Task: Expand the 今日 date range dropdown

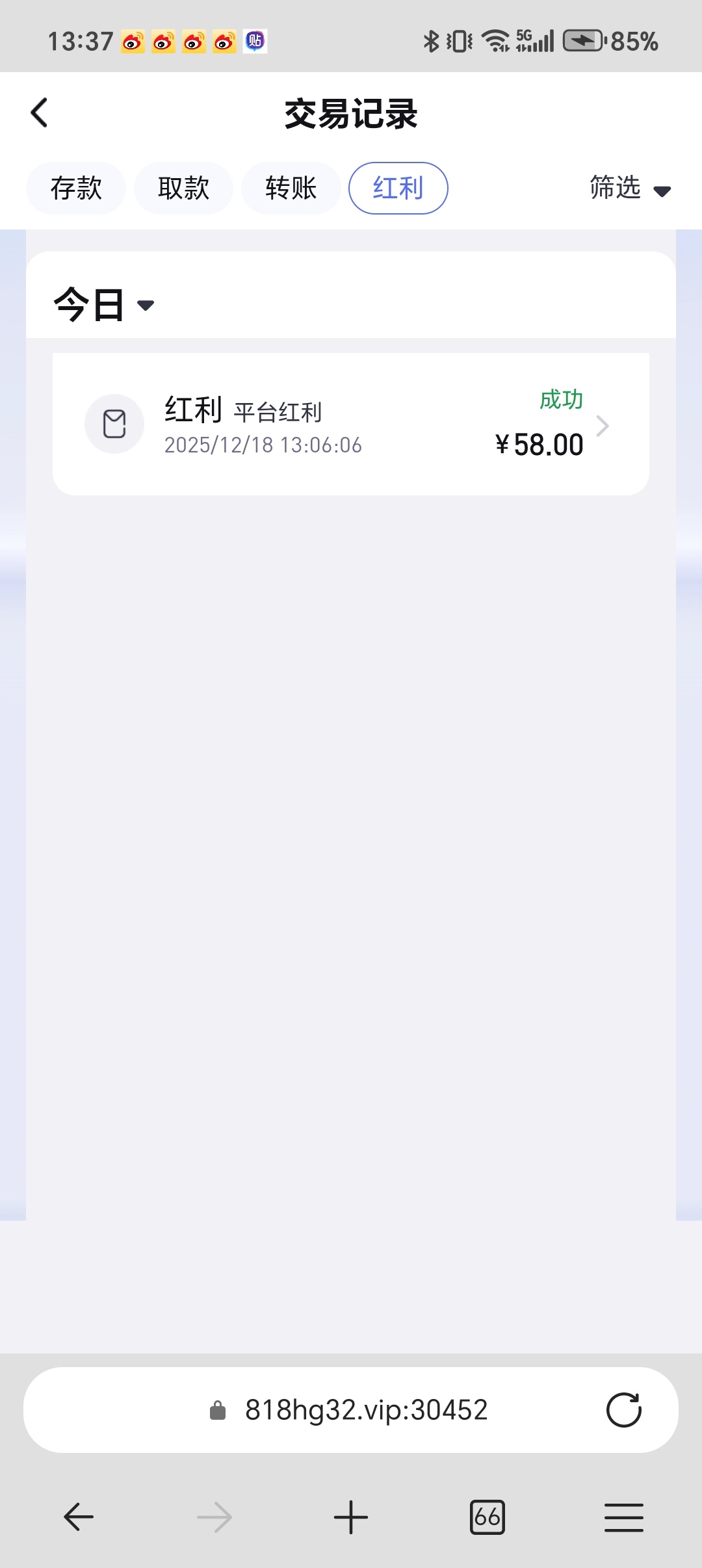Action: pyautogui.click(x=104, y=305)
